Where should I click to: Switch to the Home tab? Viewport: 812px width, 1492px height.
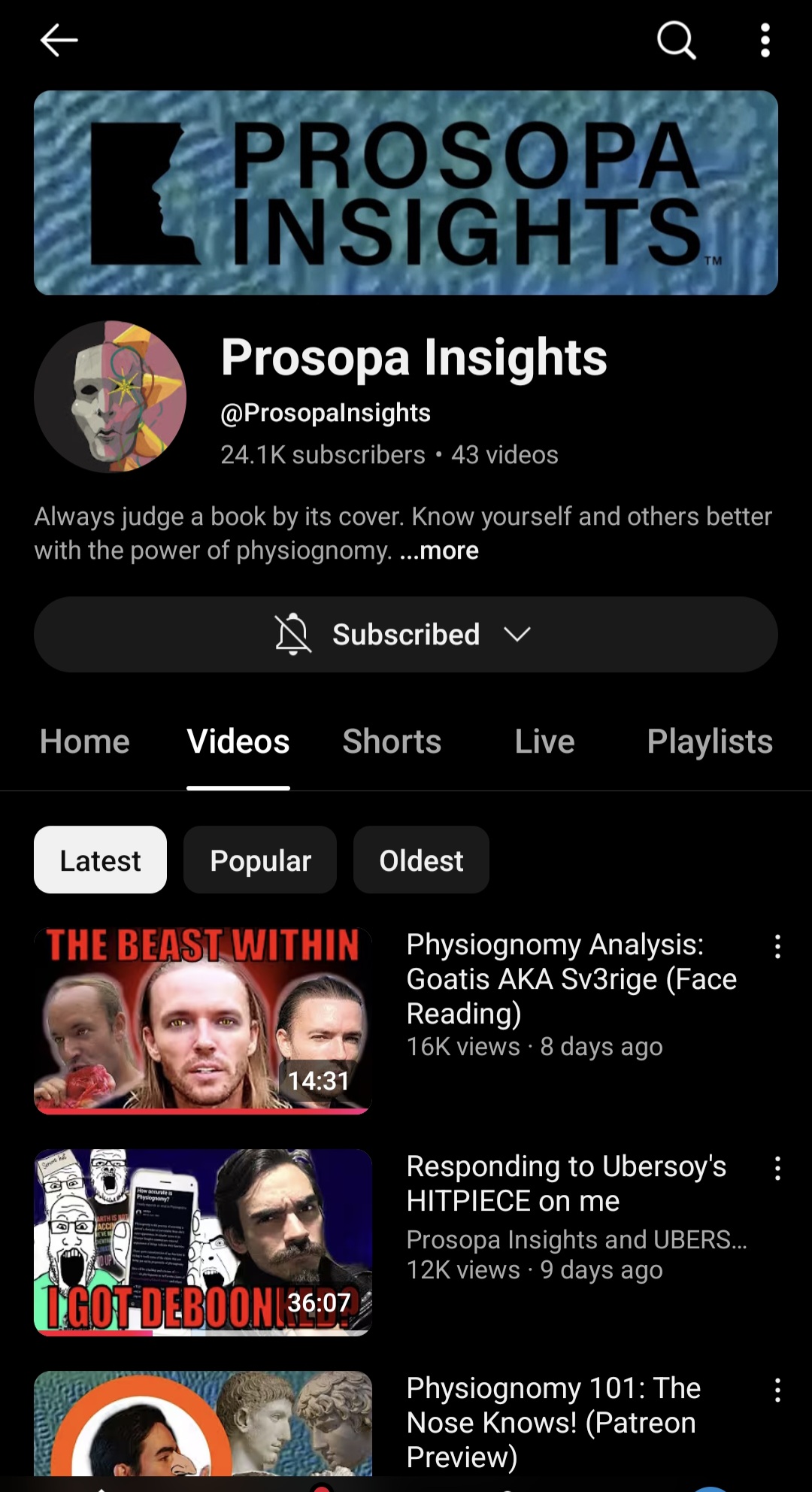pos(85,741)
